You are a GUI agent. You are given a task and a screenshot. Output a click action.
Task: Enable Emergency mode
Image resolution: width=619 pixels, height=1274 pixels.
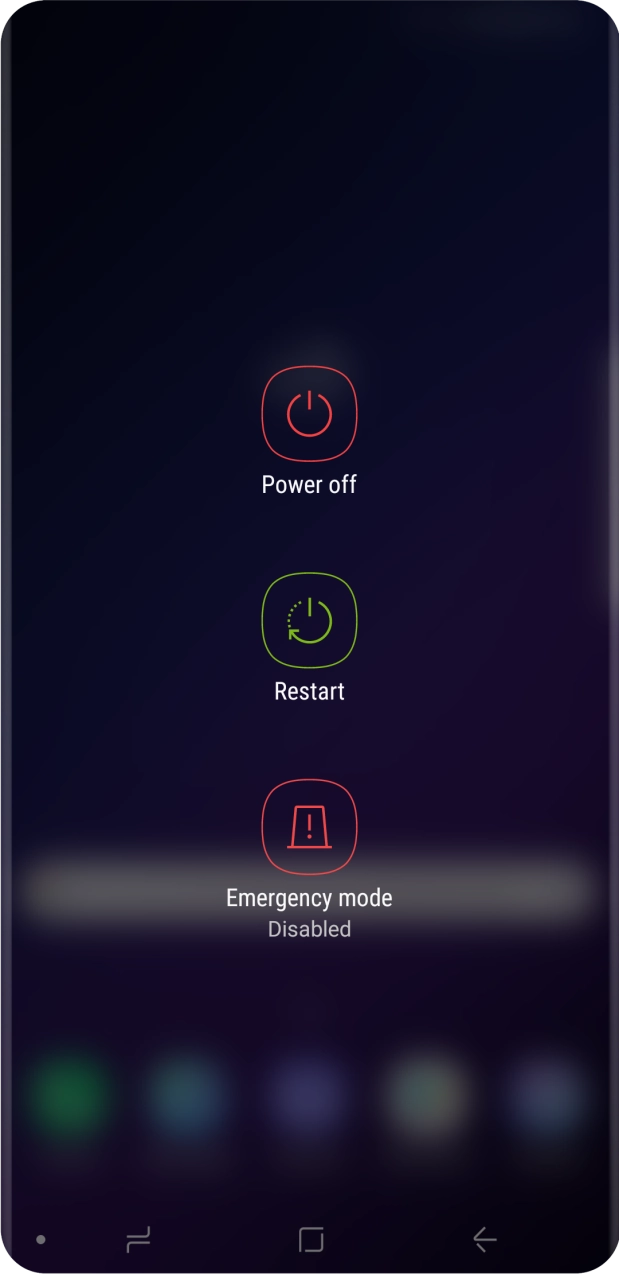point(309,827)
